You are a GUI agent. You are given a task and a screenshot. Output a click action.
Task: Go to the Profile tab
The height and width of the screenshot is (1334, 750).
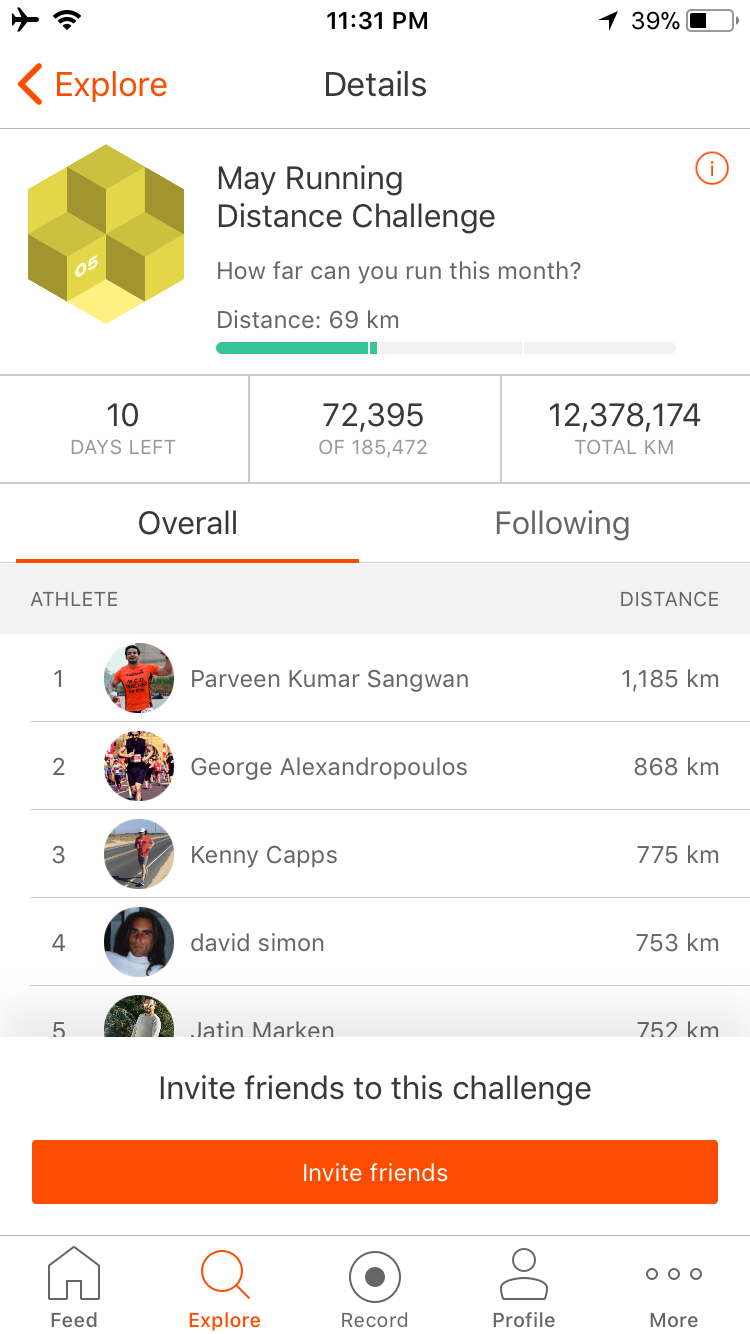pyautogui.click(x=524, y=1286)
